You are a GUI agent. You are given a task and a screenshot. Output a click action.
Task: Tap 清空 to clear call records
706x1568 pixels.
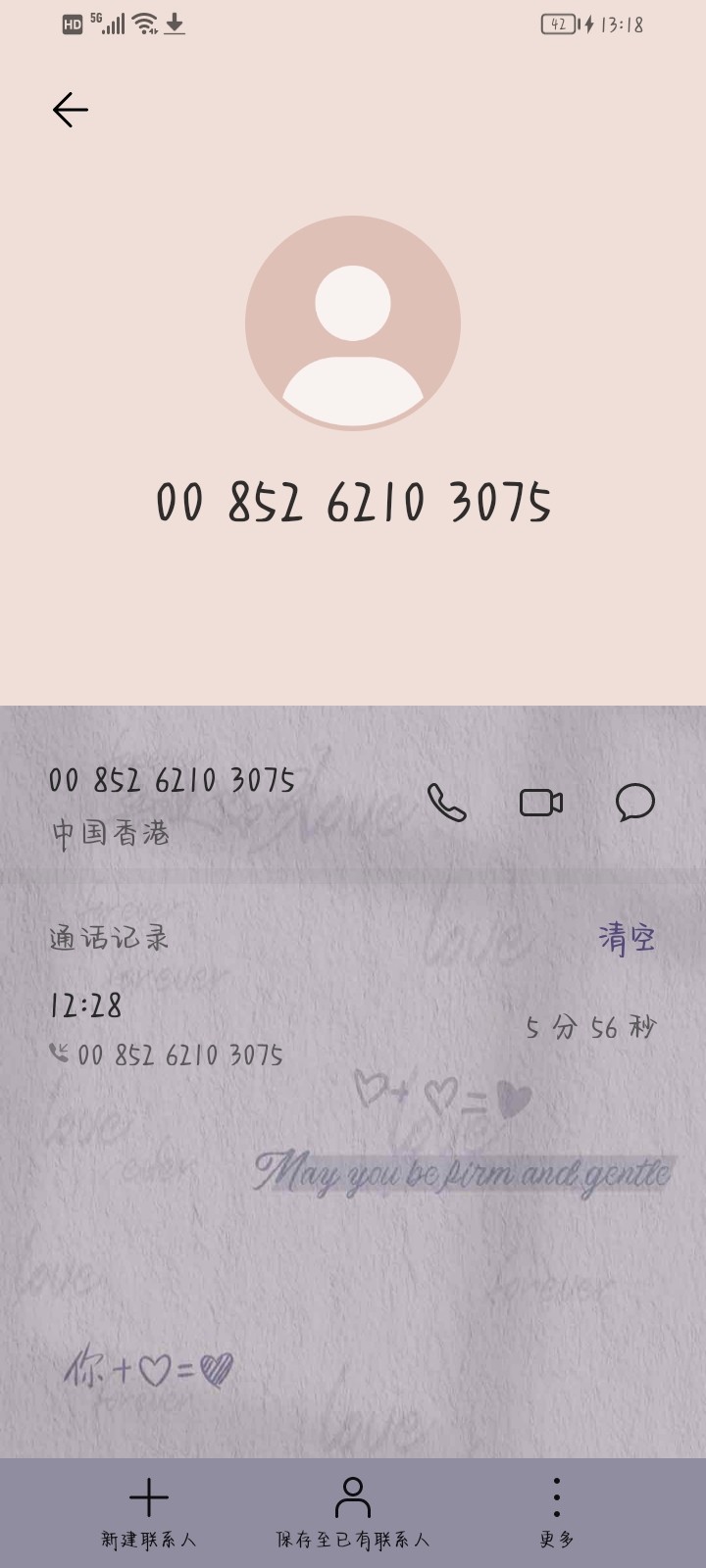(627, 939)
